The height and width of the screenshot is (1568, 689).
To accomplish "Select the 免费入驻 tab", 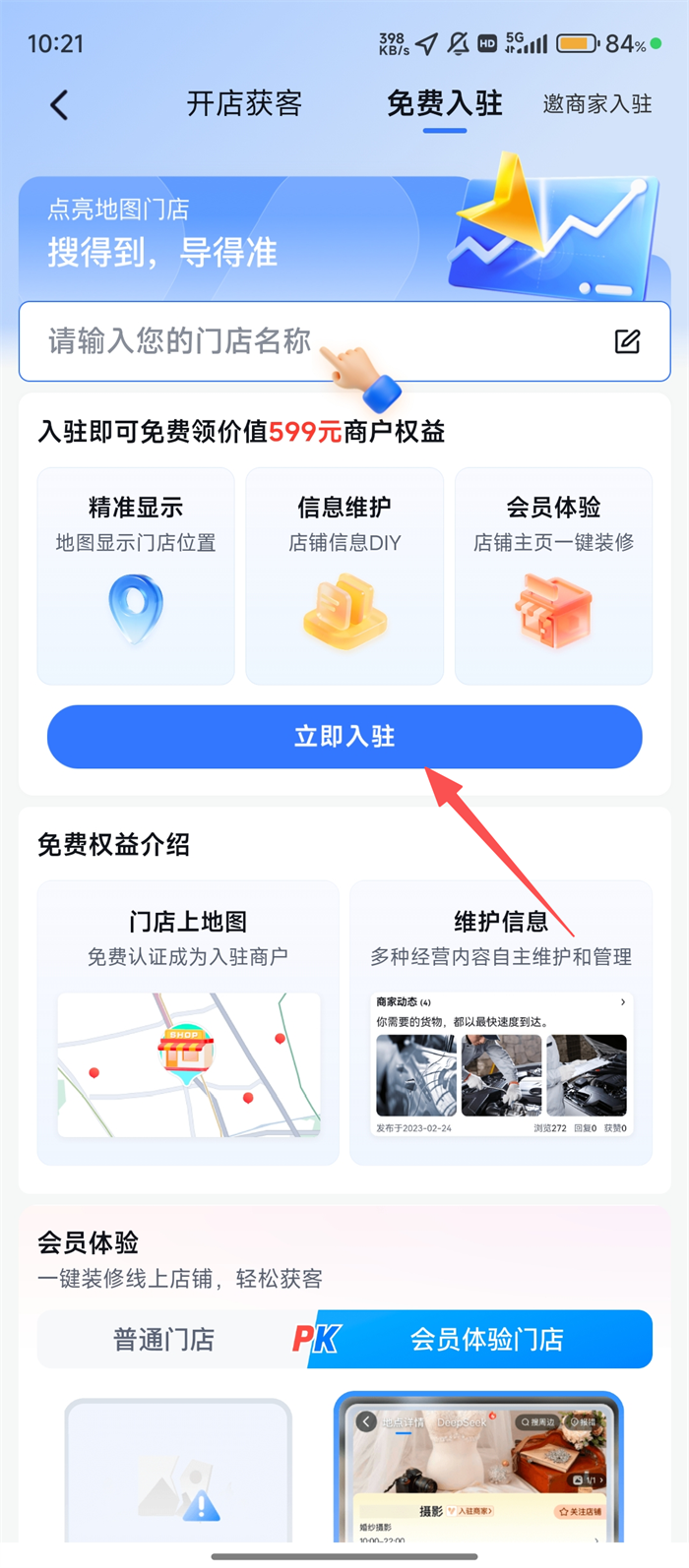I will (x=444, y=104).
